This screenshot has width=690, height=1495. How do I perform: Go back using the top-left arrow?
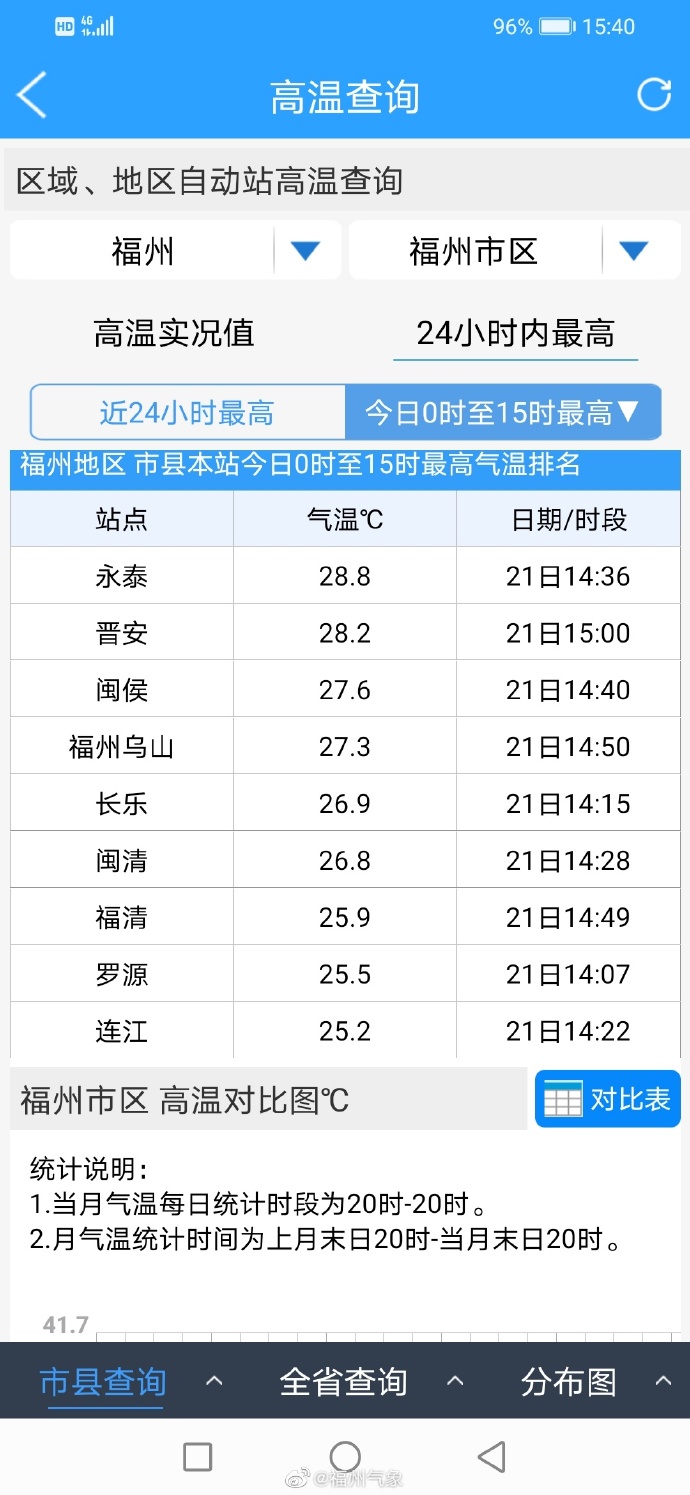32,96
